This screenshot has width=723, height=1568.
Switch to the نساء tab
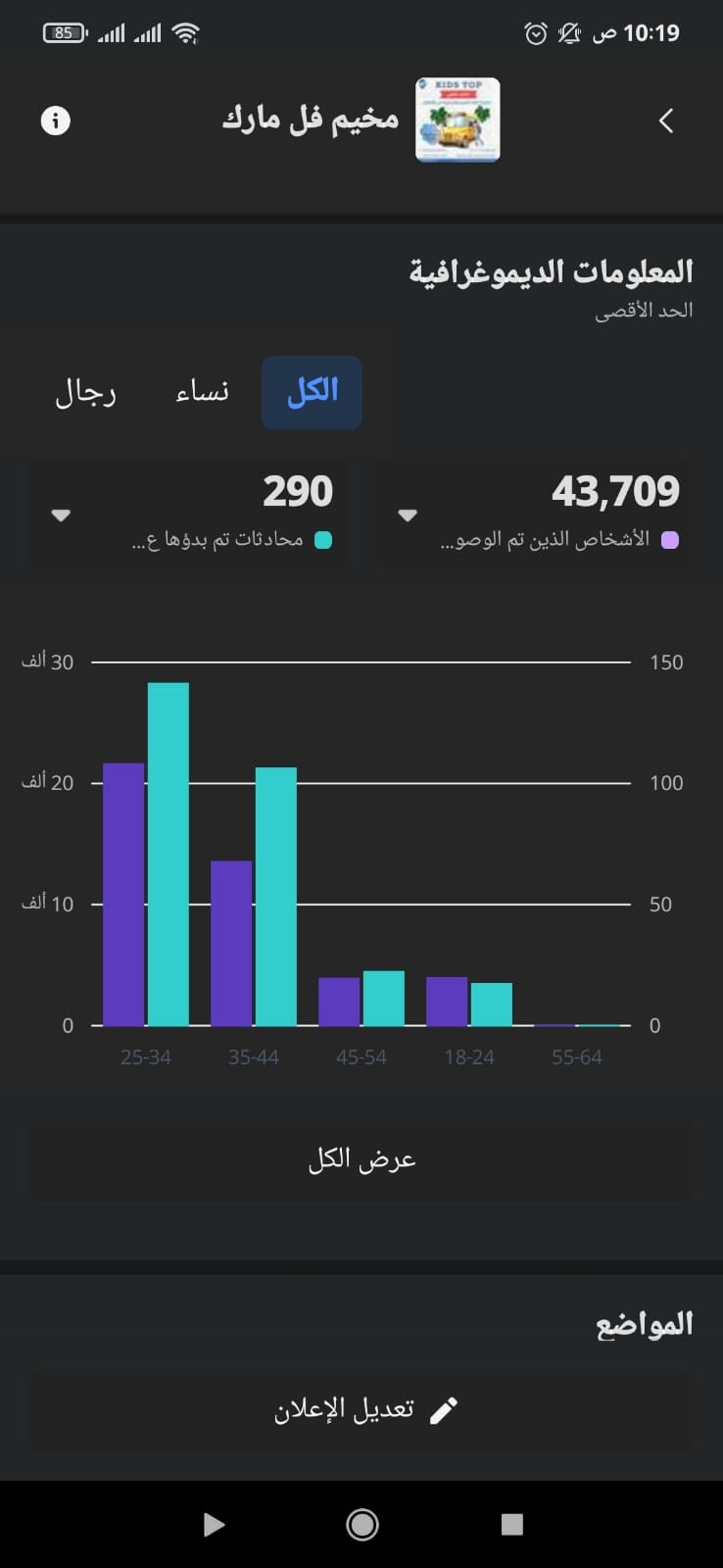[x=202, y=392]
